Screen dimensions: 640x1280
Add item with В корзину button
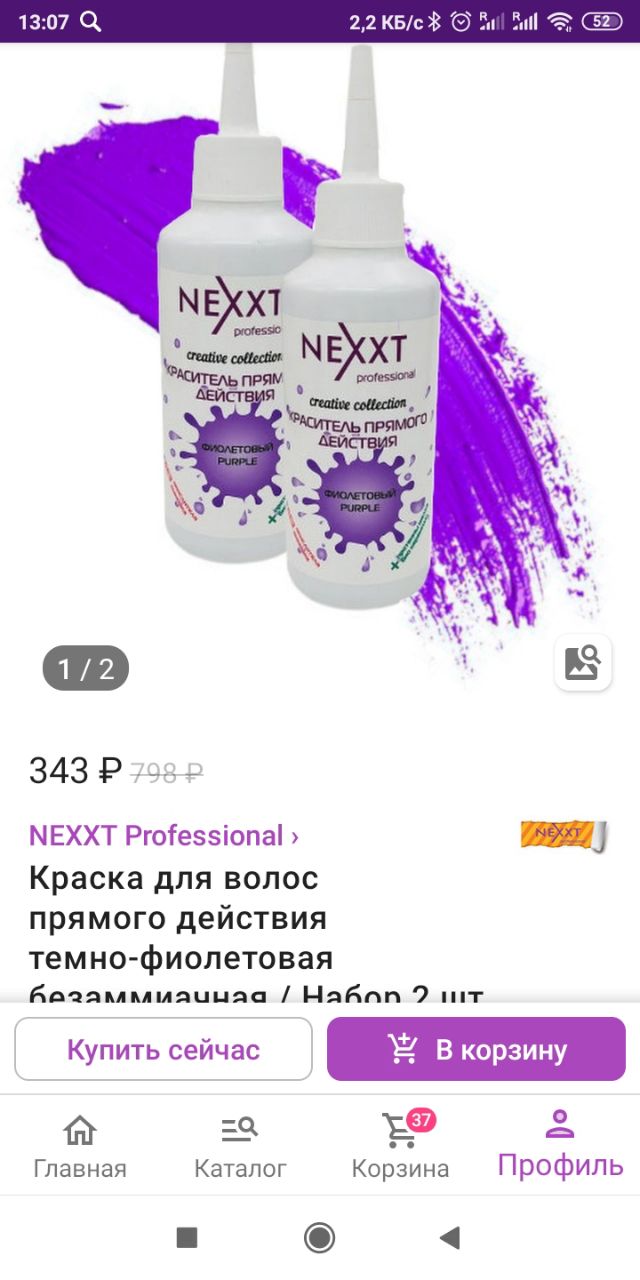(x=476, y=1049)
